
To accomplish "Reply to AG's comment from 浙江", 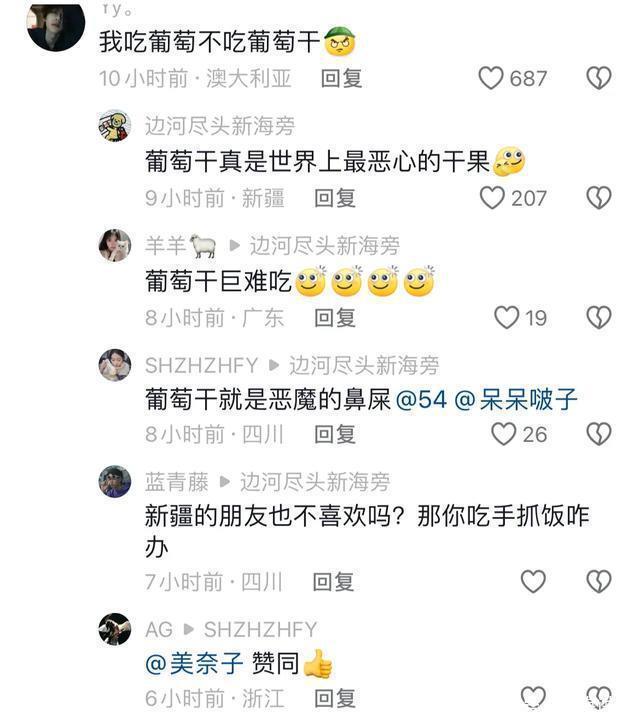I will 335,698.
